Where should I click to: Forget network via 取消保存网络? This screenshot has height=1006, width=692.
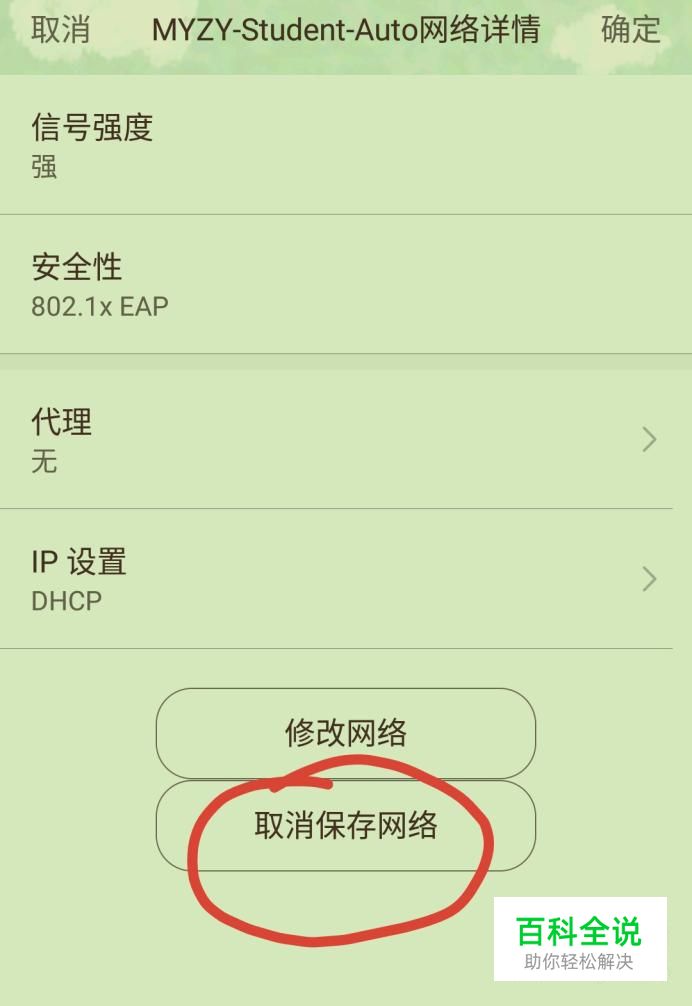(346, 826)
